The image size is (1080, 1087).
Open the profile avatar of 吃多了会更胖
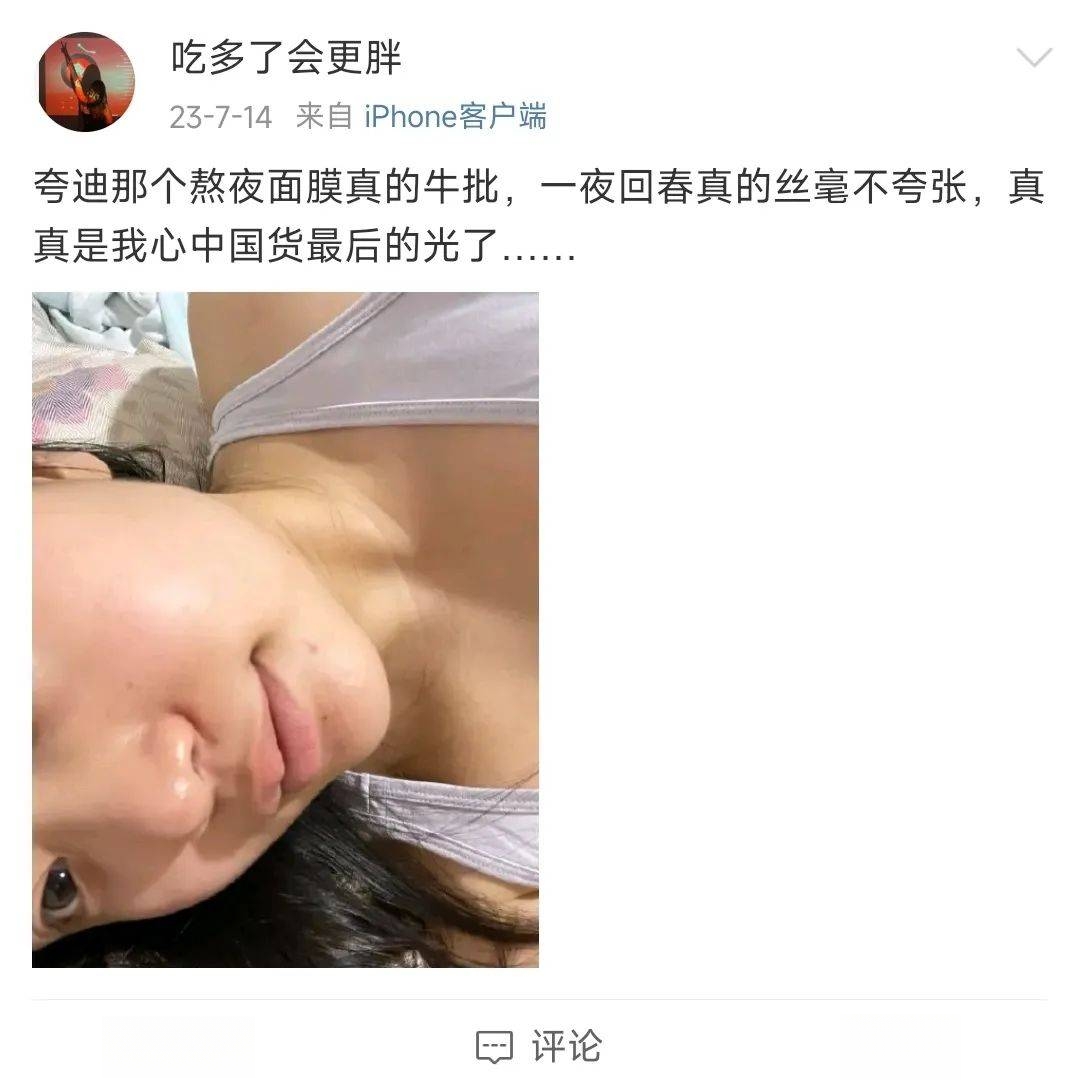85,81
